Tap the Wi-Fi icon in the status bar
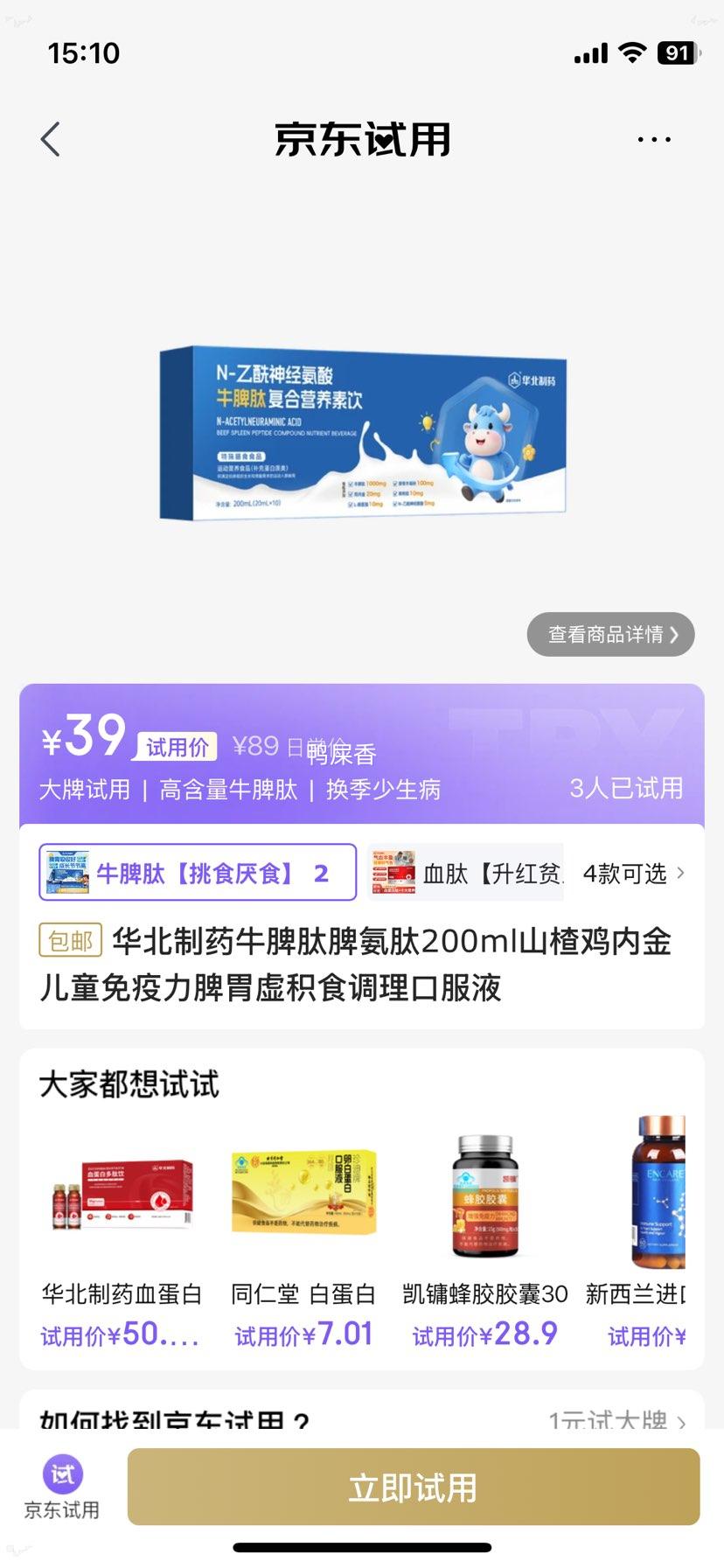 click(633, 53)
